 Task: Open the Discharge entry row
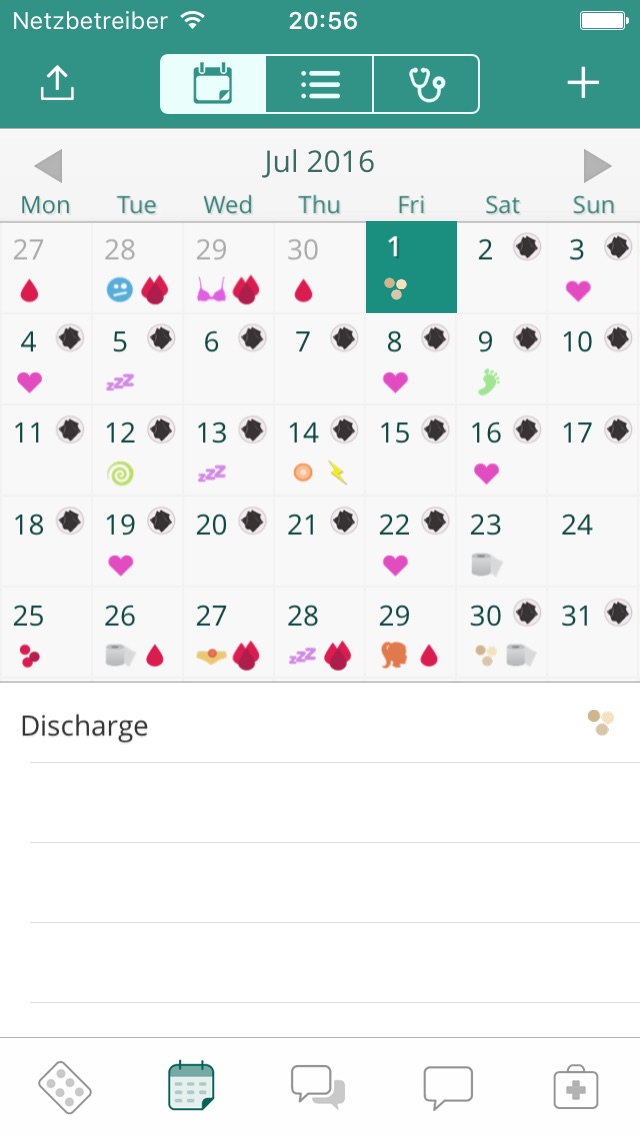coord(320,723)
